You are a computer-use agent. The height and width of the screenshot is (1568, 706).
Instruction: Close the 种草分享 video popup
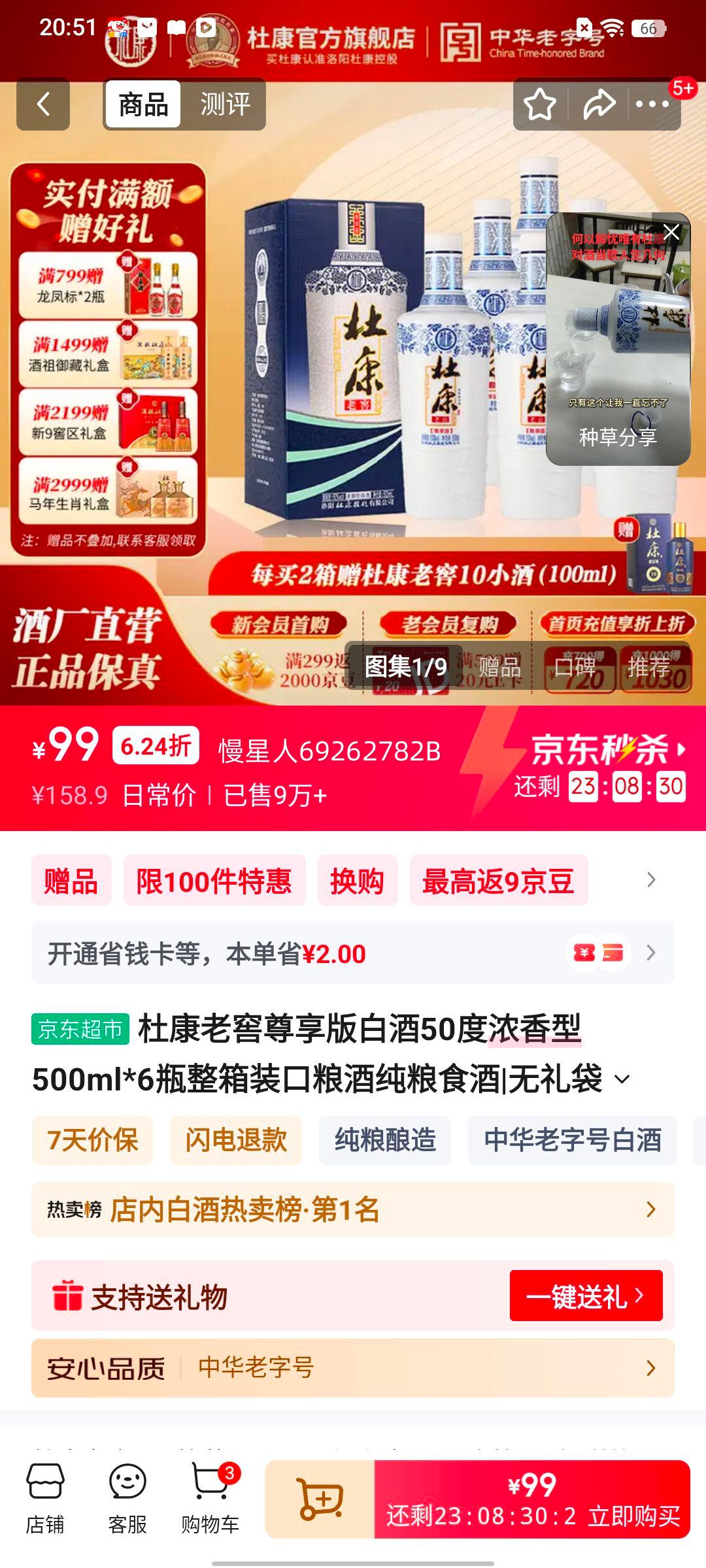coord(673,231)
